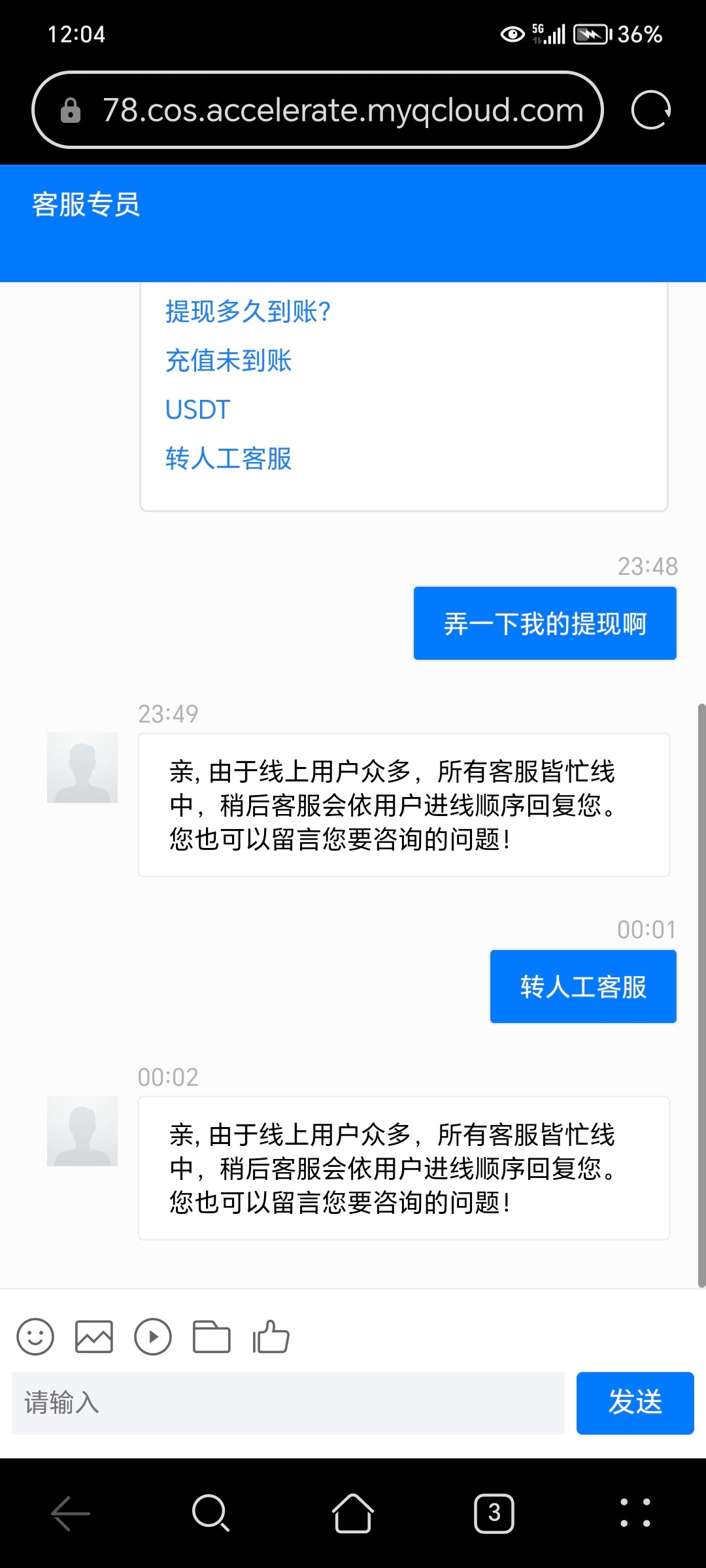706x1568 pixels.
Task: Go back with the browser back arrow
Action: pyautogui.click(x=71, y=1513)
